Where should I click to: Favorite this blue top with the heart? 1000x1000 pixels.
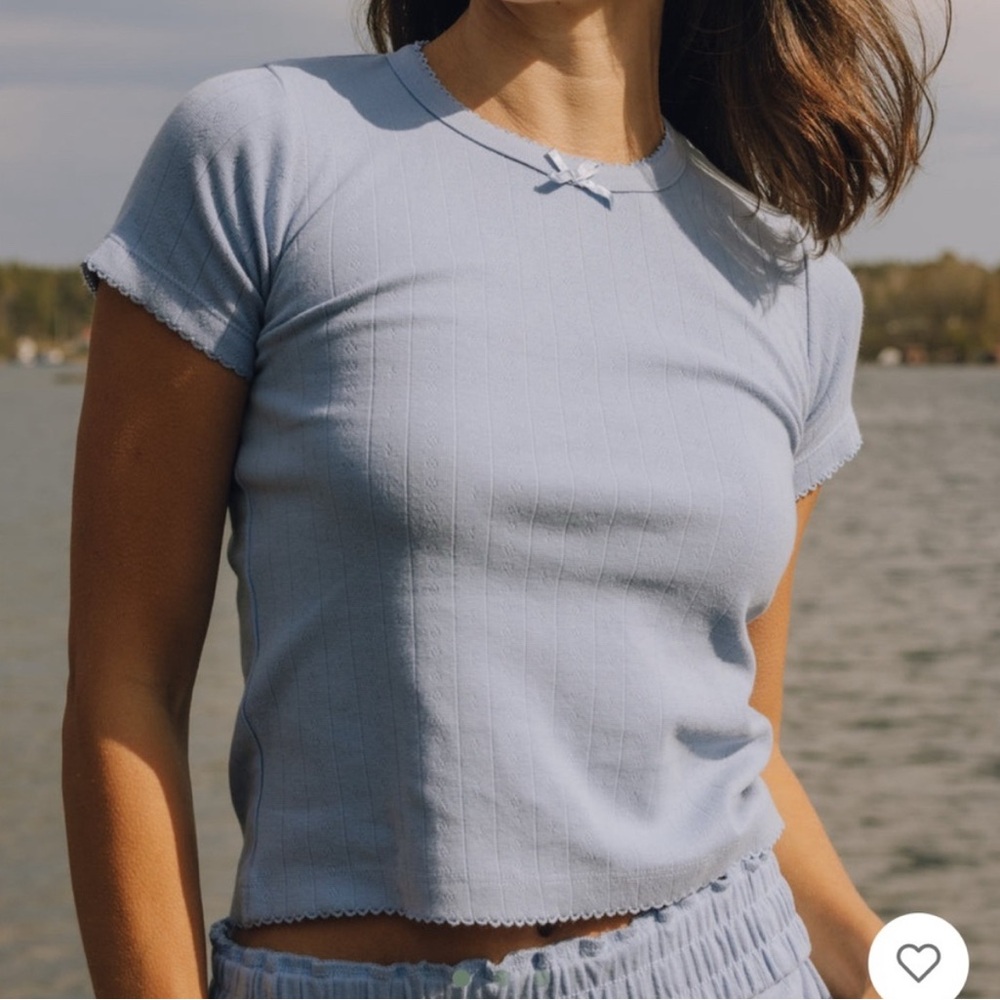point(918,962)
